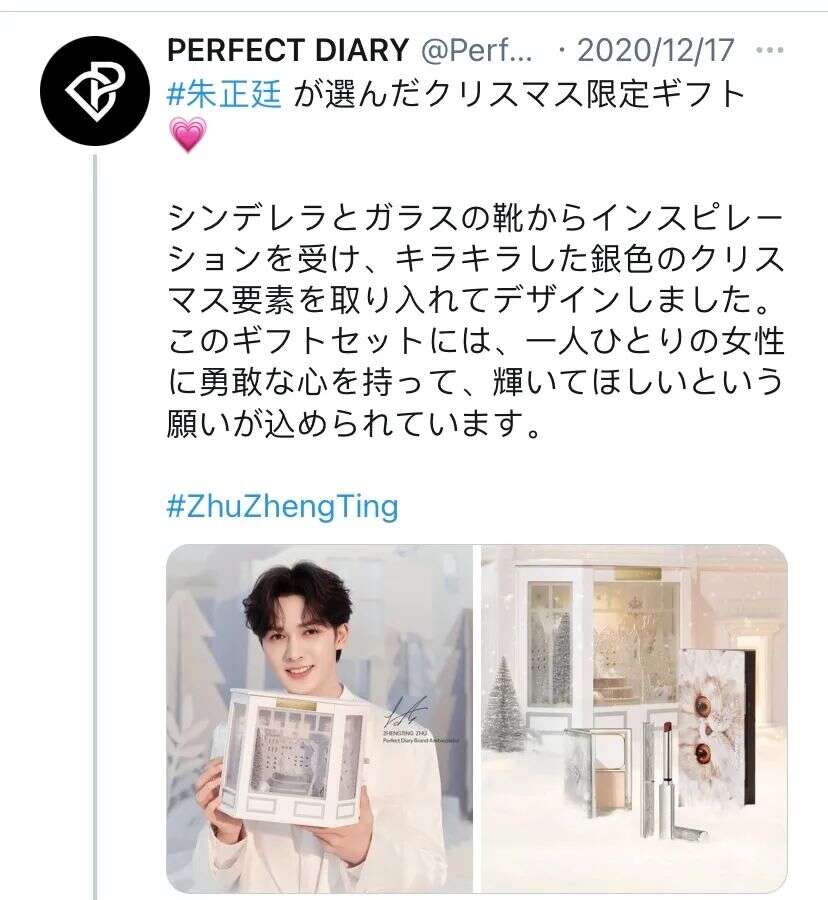View the photo of man holding gift box
The image size is (828, 900).
(319, 718)
